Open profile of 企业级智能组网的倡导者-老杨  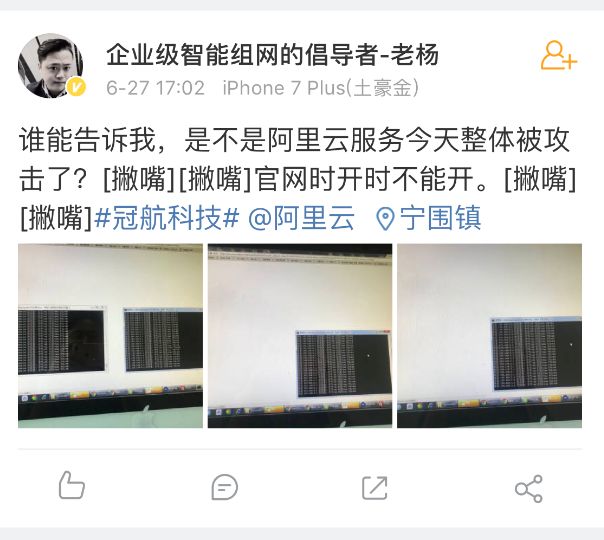tap(272, 53)
